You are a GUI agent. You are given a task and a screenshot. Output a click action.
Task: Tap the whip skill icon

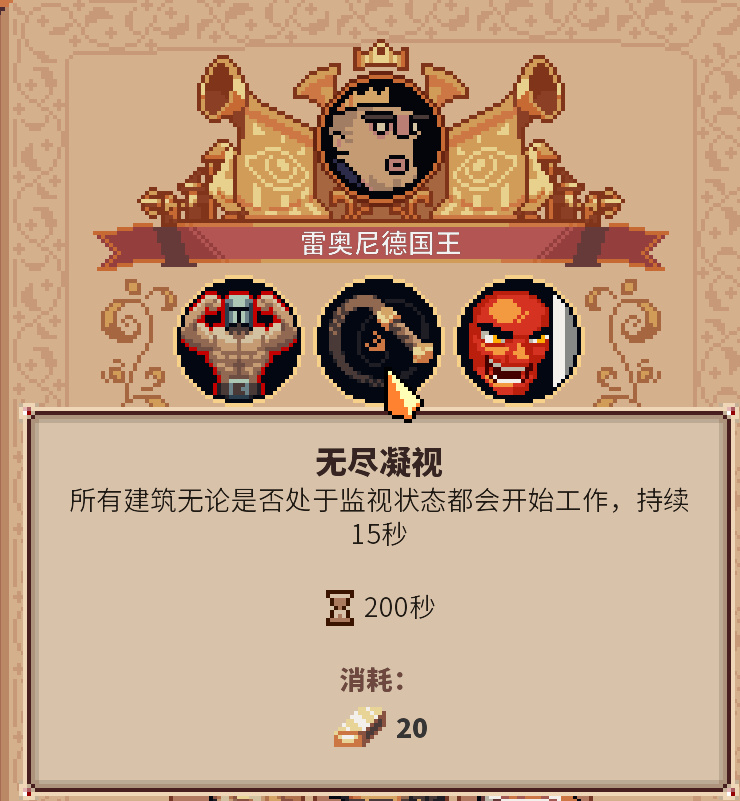pyautogui.click(x=378, y=341)
